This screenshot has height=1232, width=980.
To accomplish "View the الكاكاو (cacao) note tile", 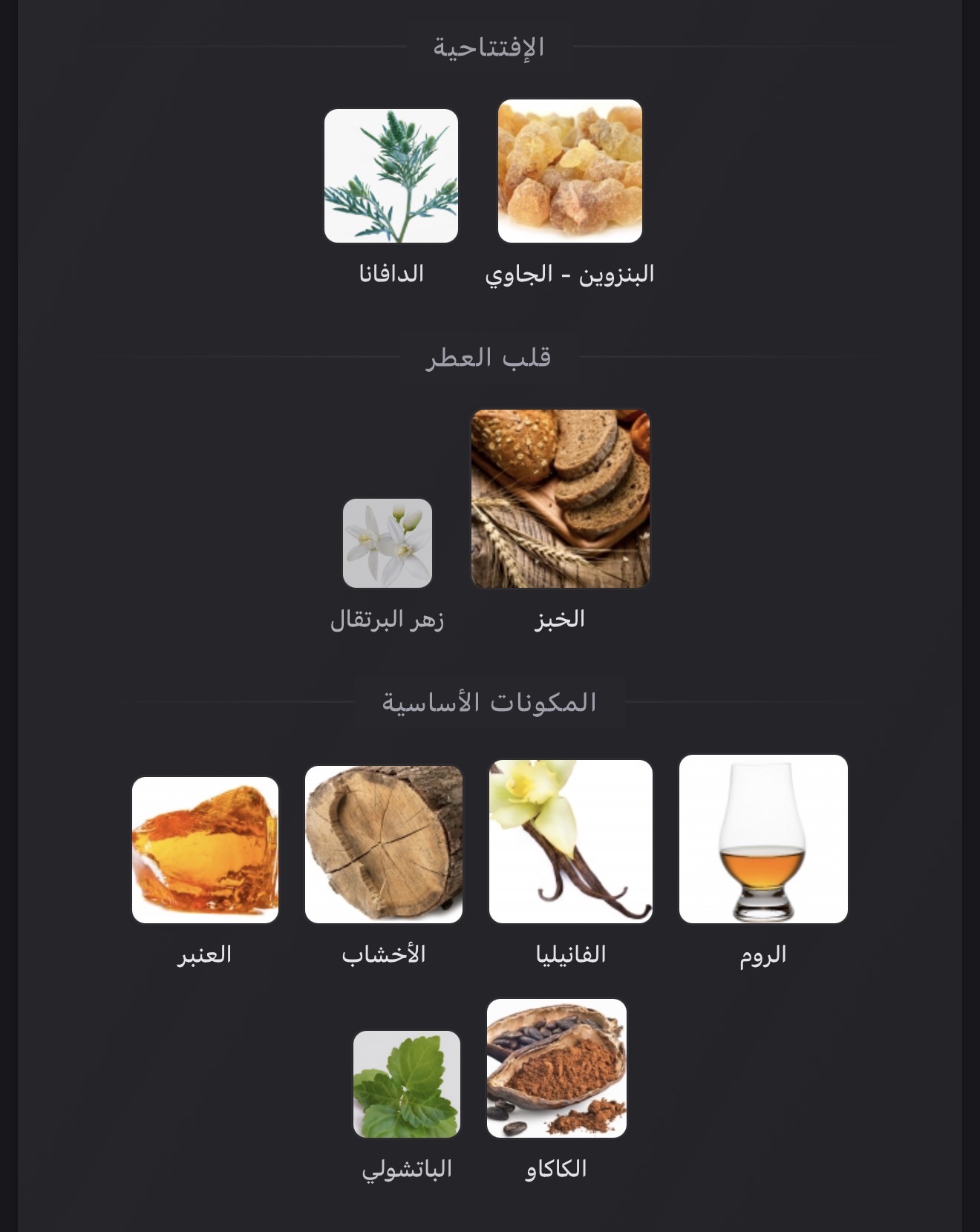I will pyautogui.click(x=557, y=1068).
